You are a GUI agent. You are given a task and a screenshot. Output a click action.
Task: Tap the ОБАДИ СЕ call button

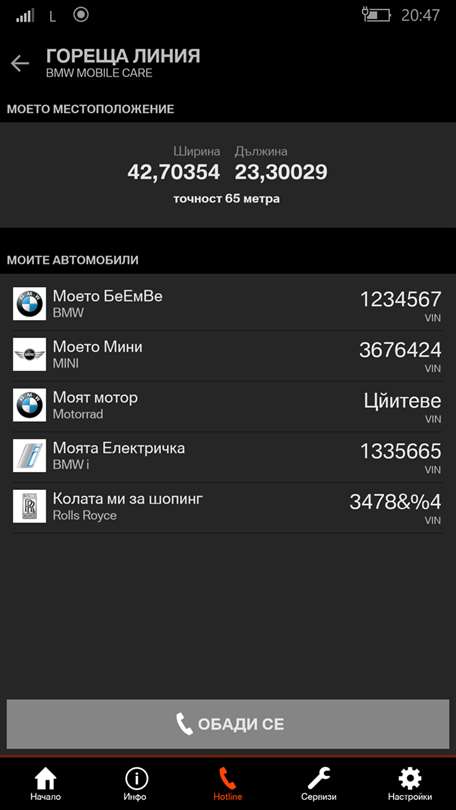(228, 724)
